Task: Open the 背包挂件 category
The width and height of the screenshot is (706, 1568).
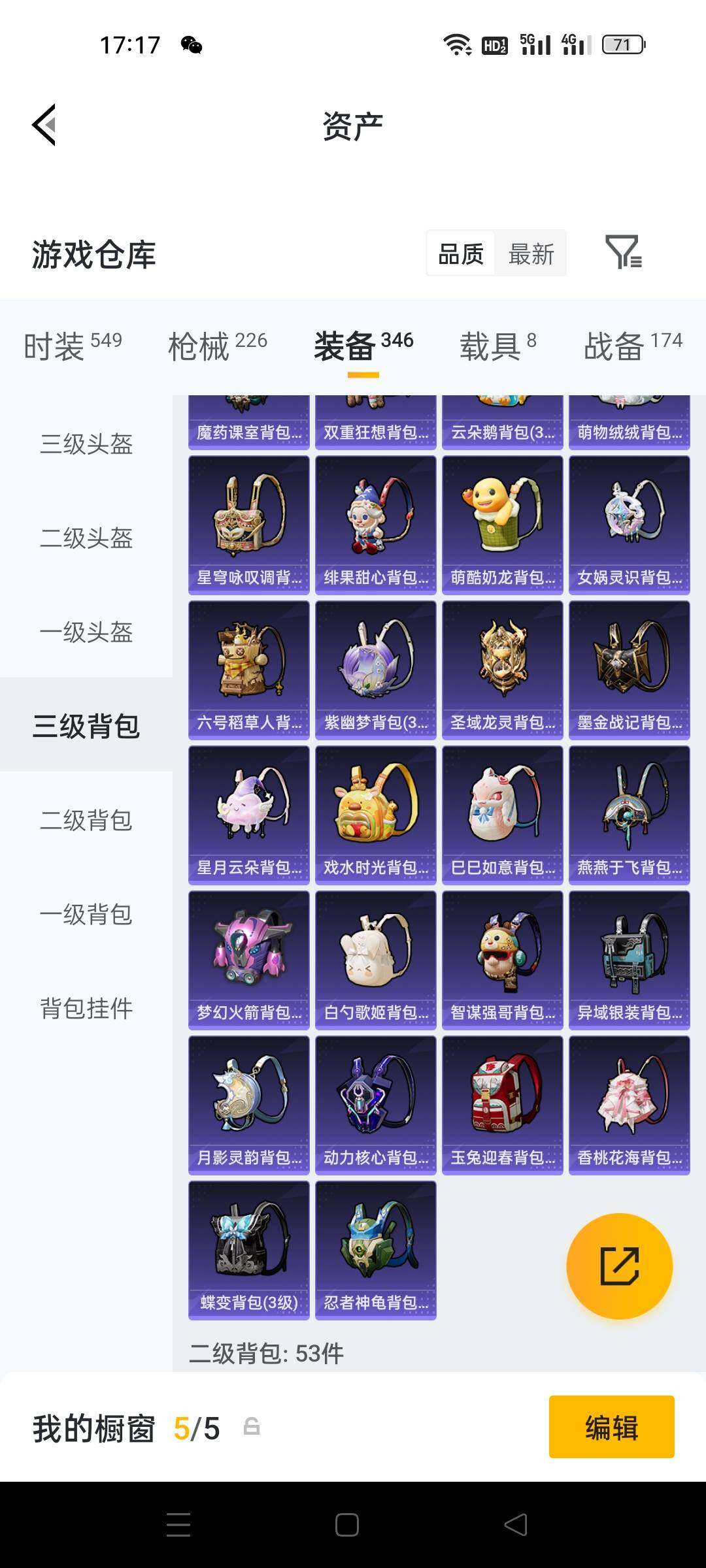Action: tap(87, 1009)
